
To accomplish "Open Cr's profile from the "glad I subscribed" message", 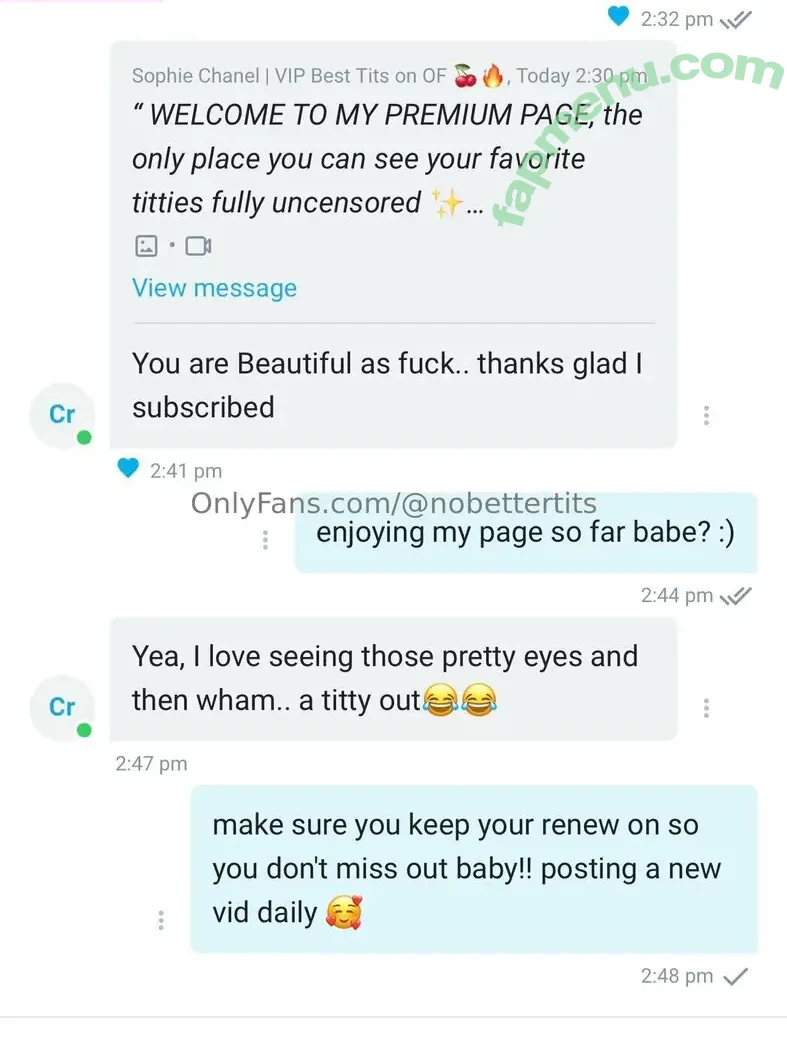I will (62, 414).
